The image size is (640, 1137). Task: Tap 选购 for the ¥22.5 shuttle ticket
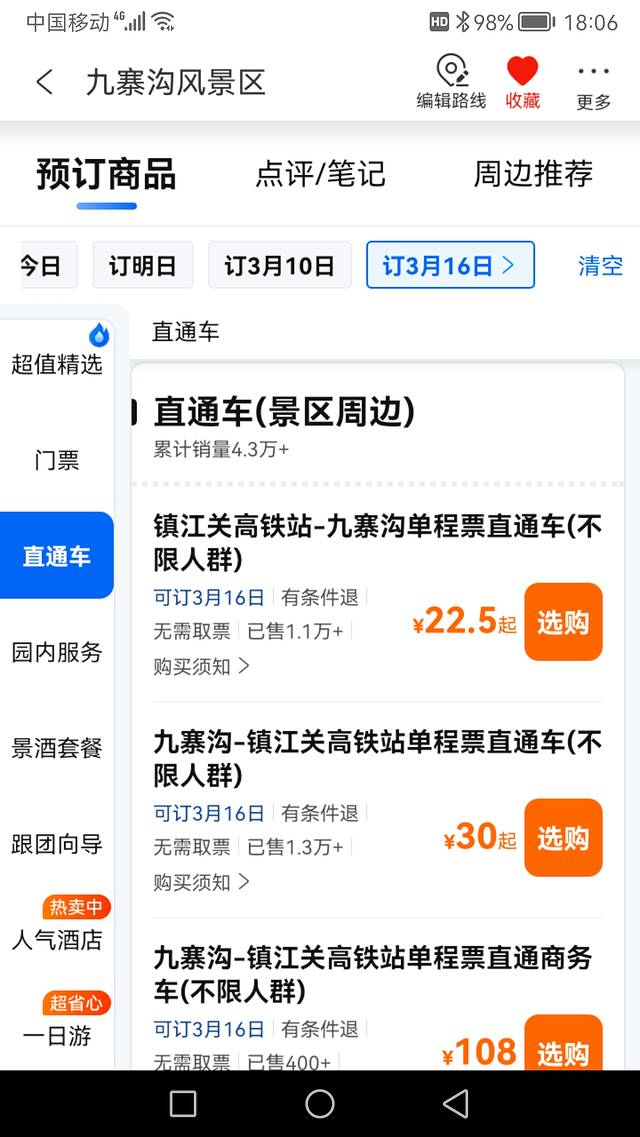[x=563, y=622]
